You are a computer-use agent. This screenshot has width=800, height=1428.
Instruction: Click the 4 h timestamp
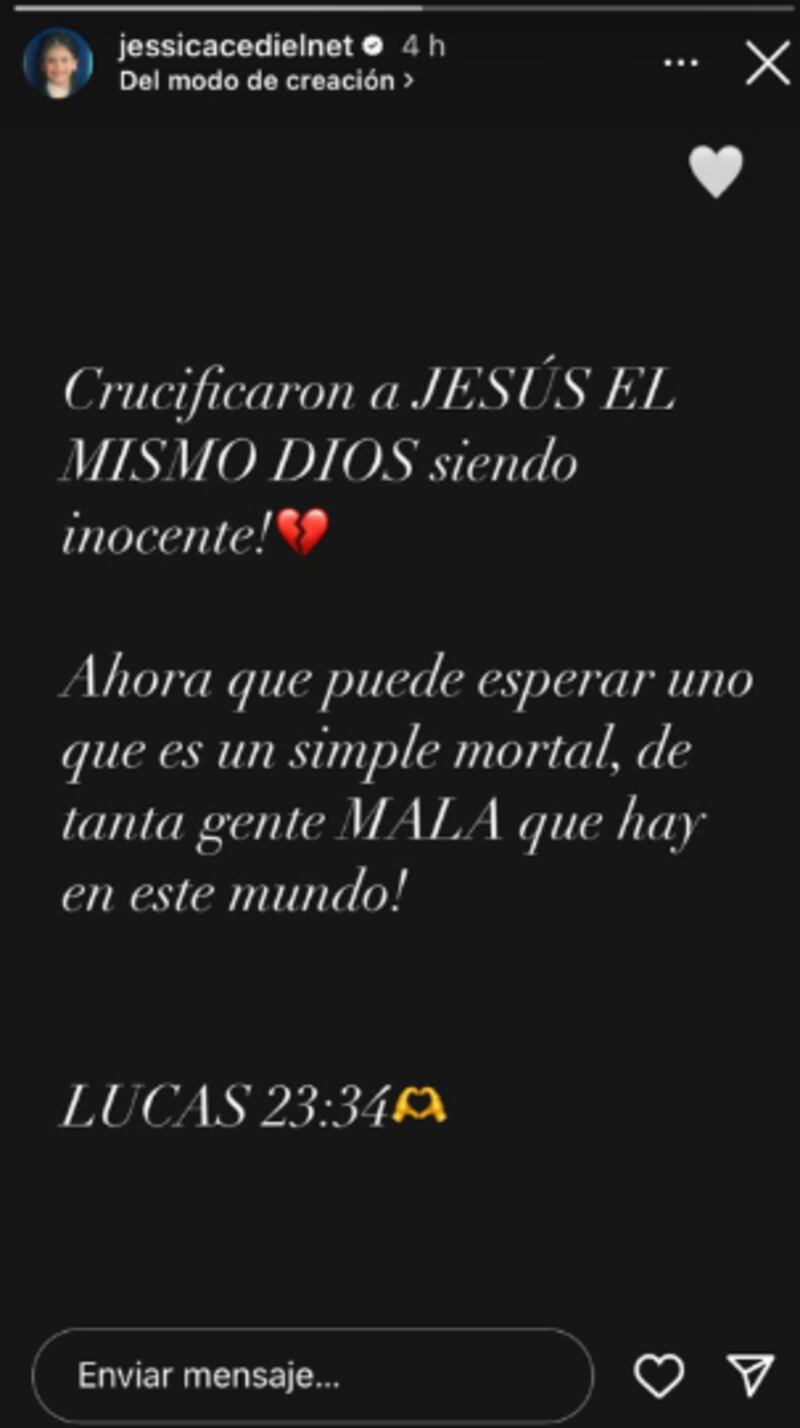click(424, 44)
